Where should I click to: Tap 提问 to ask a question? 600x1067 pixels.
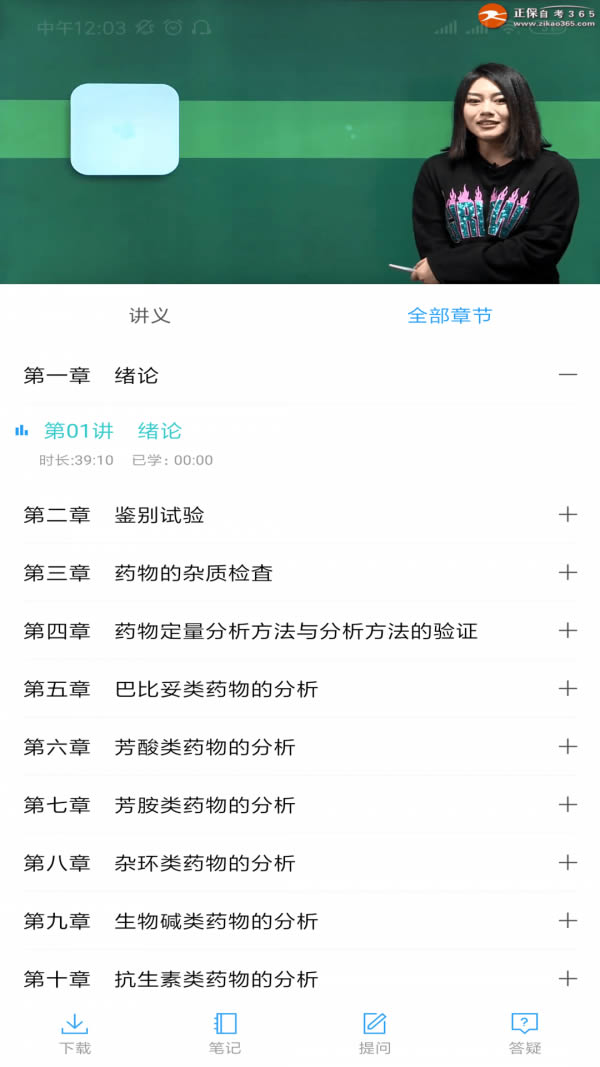[375, 1034]
